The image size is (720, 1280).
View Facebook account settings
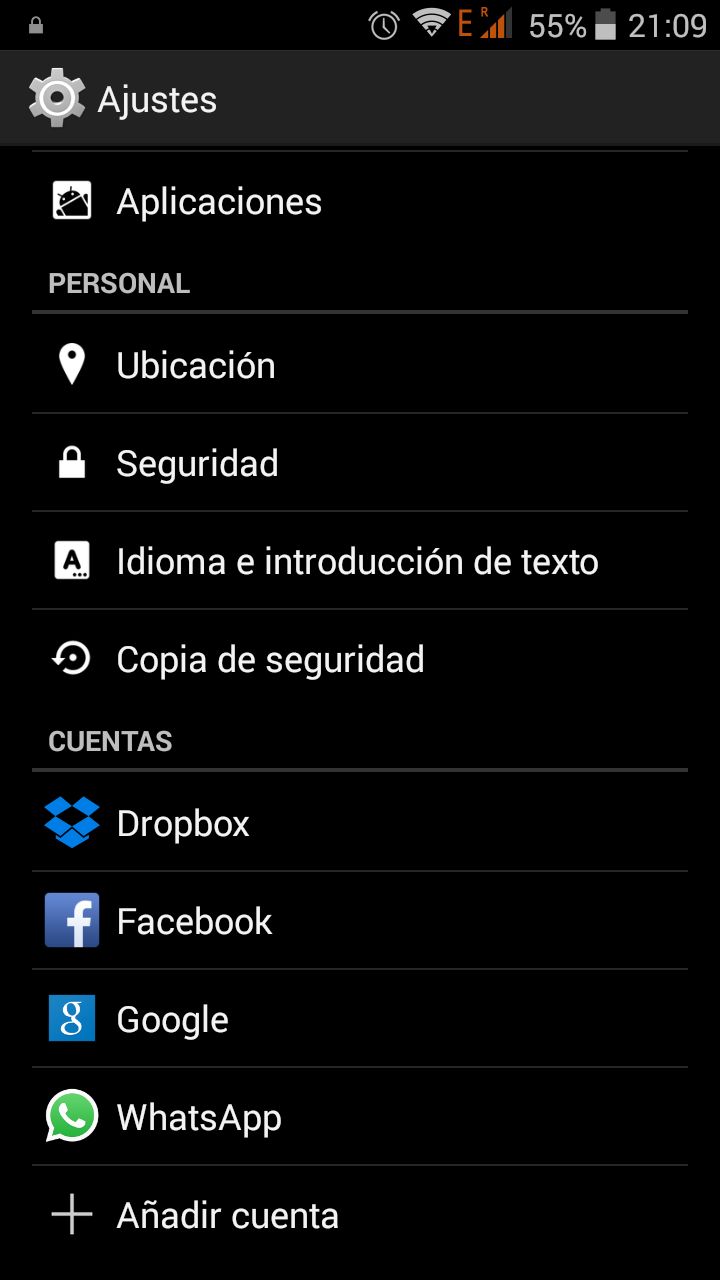point(360,920)
